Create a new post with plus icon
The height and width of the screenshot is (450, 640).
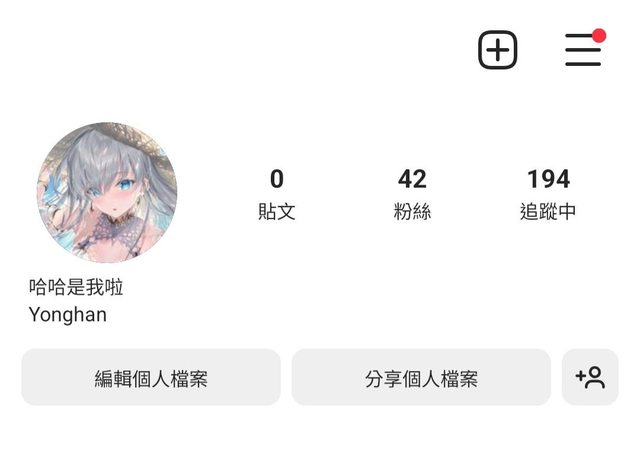tap(497, 50)
